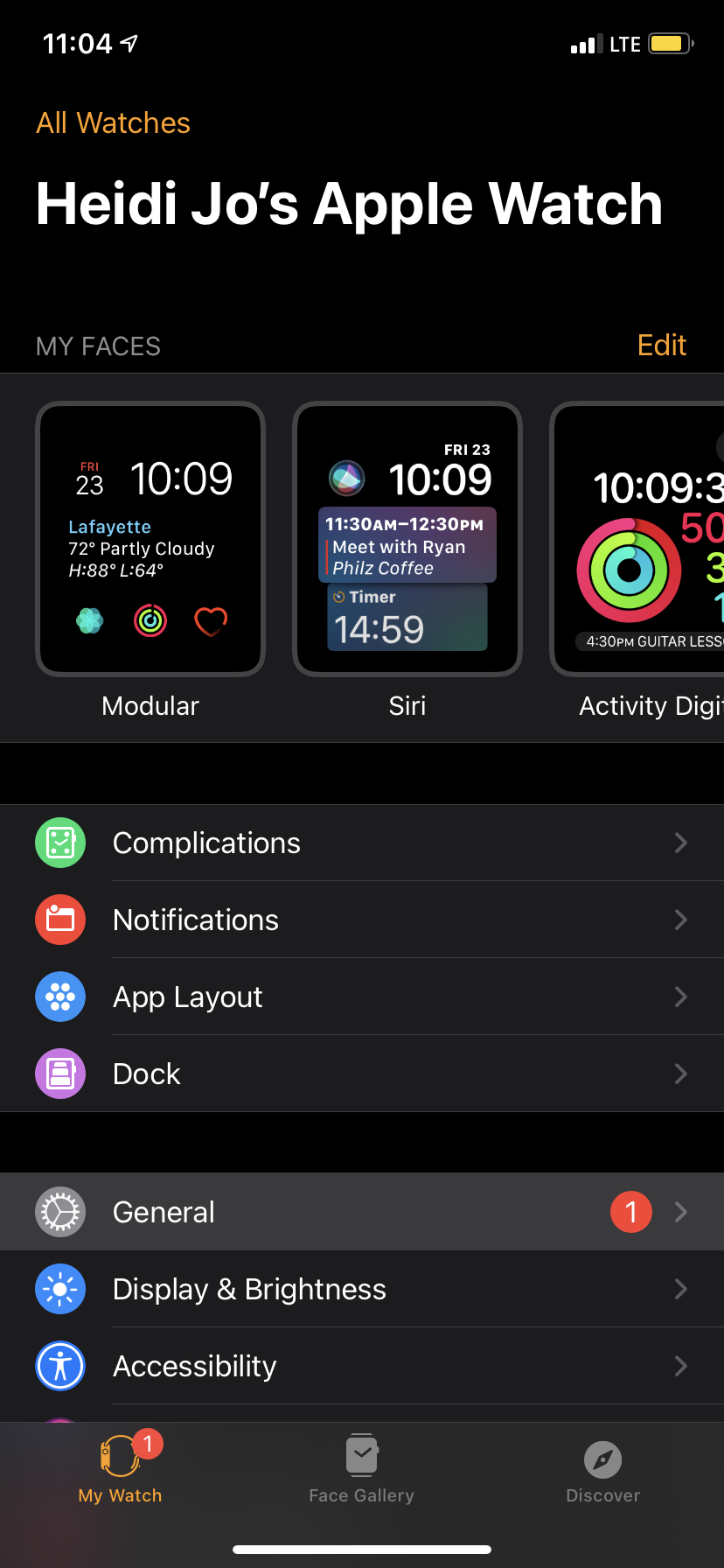The image size is (724, 1568).
Task: Open Complications settings
Action: pyautogui.click(x=362, y=843)
